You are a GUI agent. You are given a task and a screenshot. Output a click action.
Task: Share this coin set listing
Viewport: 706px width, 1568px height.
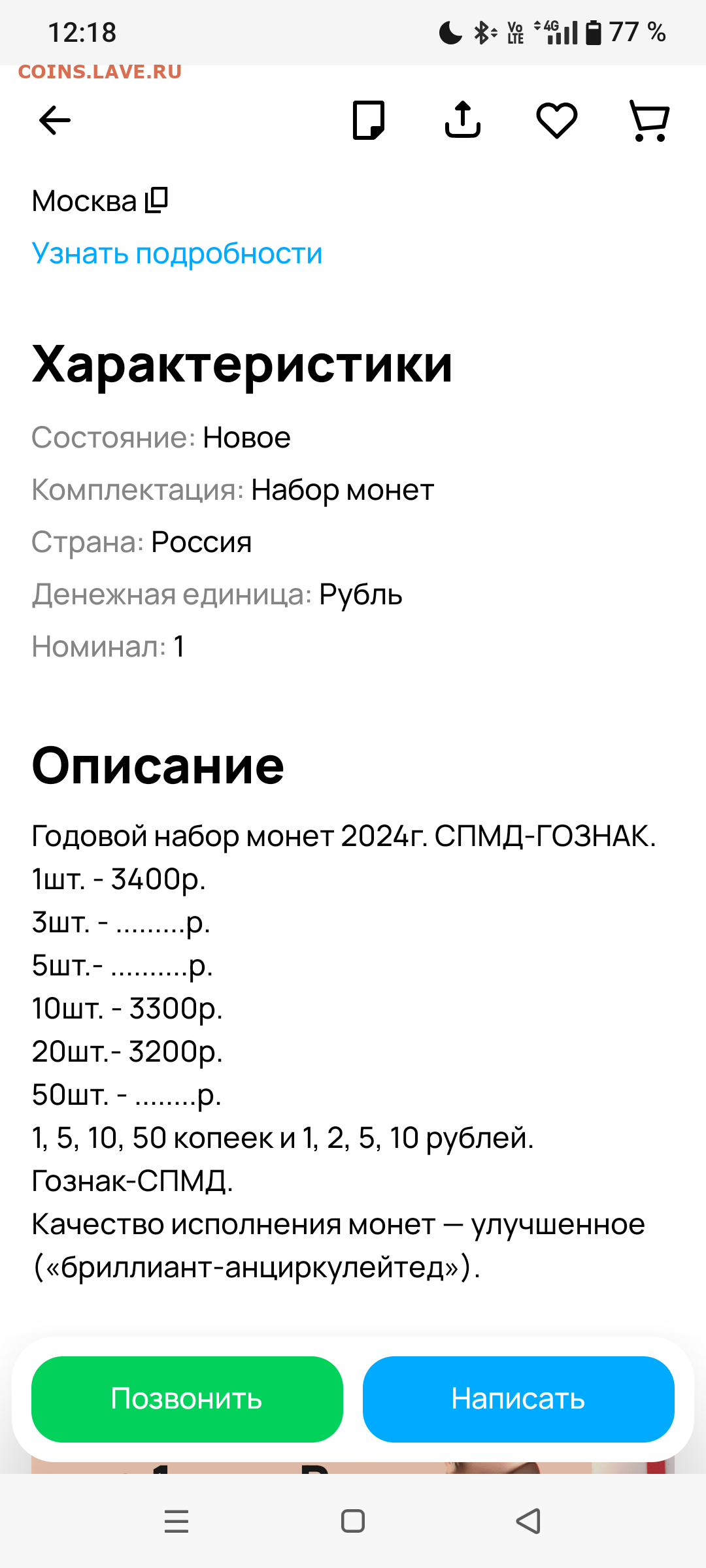[x=463, y=120]
